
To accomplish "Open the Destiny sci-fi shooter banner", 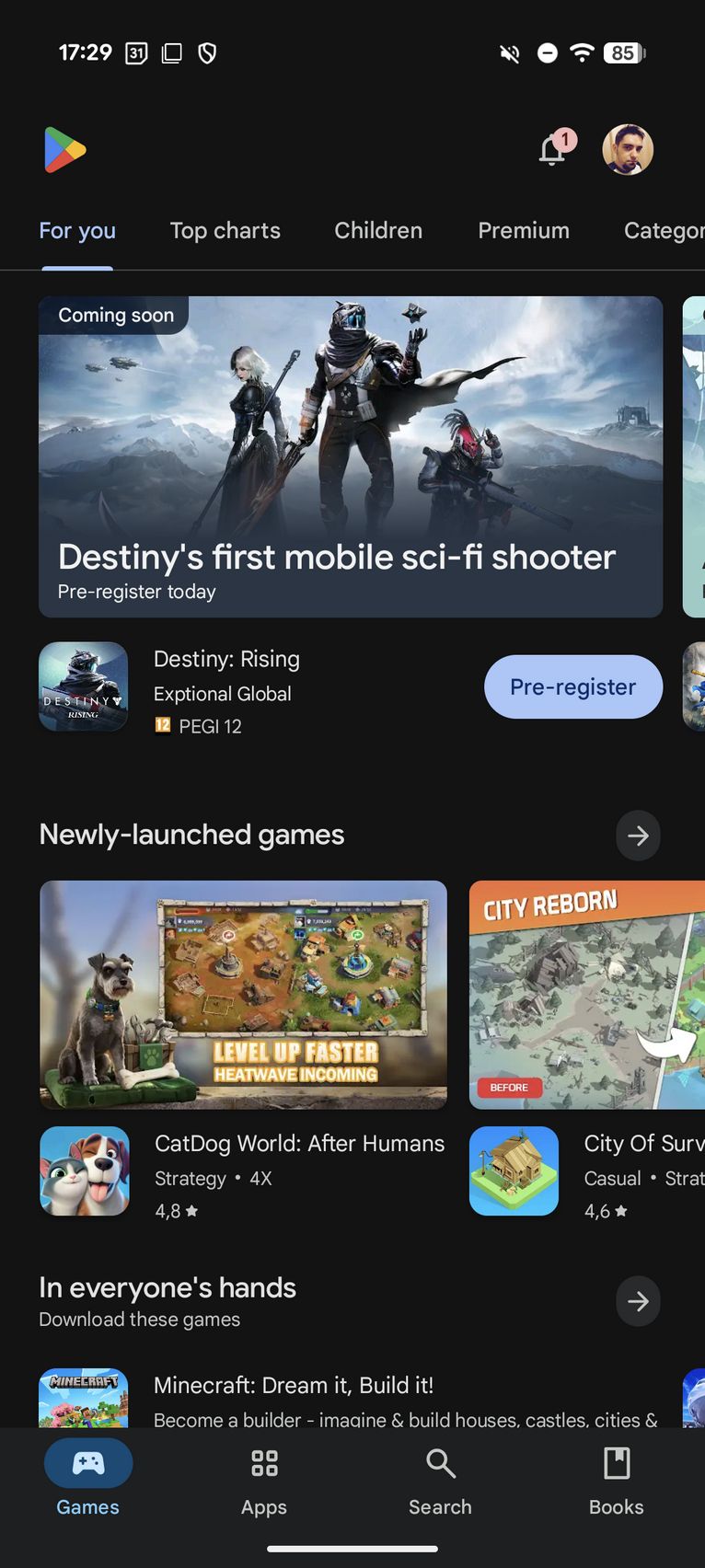I will click(x=351, y=456).
